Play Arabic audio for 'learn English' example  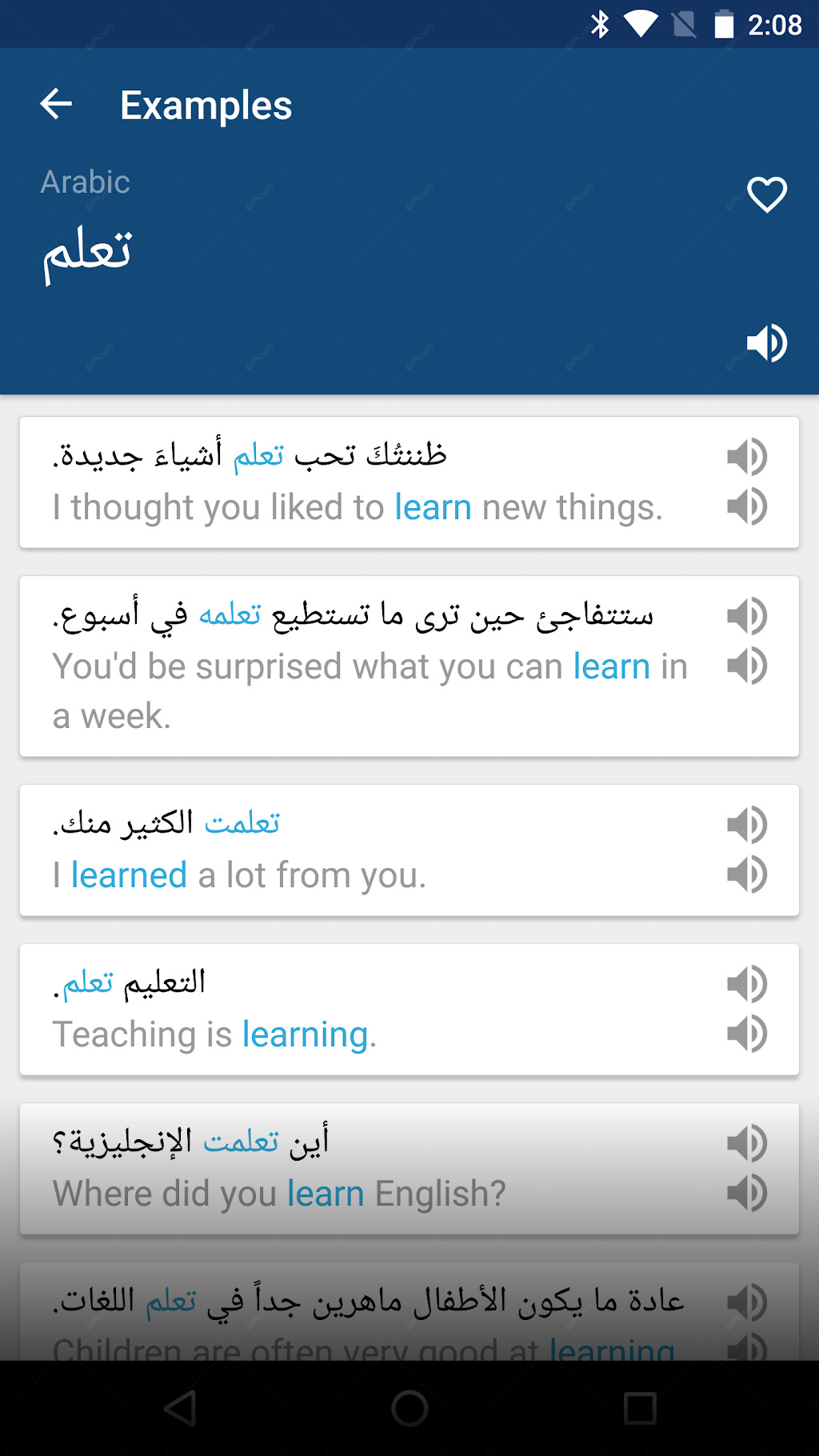[x=747, y=1143]
